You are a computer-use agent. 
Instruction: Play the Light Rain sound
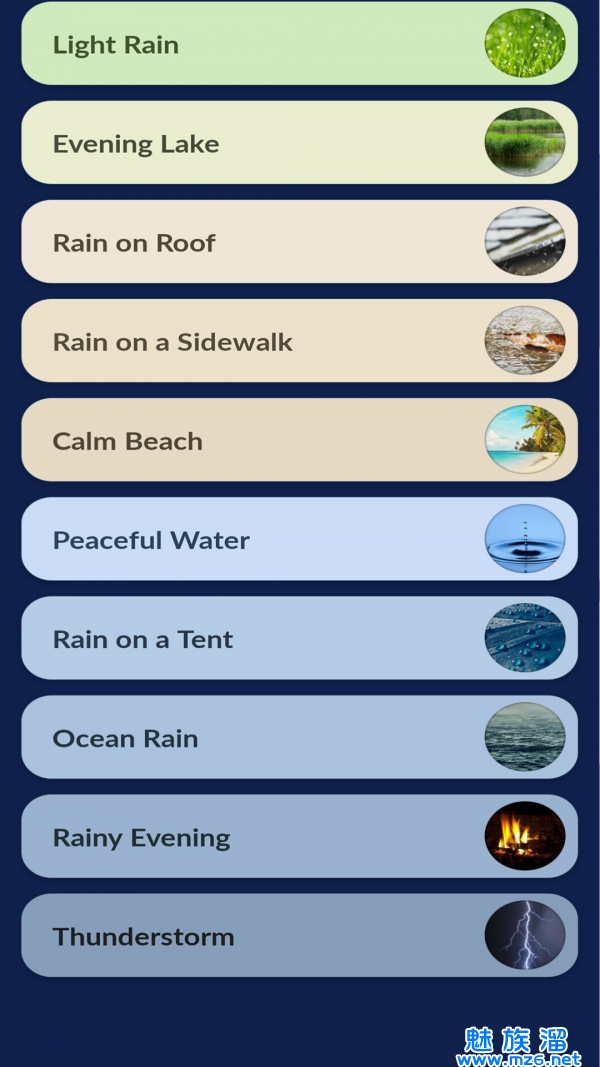[x=299, y=44]
